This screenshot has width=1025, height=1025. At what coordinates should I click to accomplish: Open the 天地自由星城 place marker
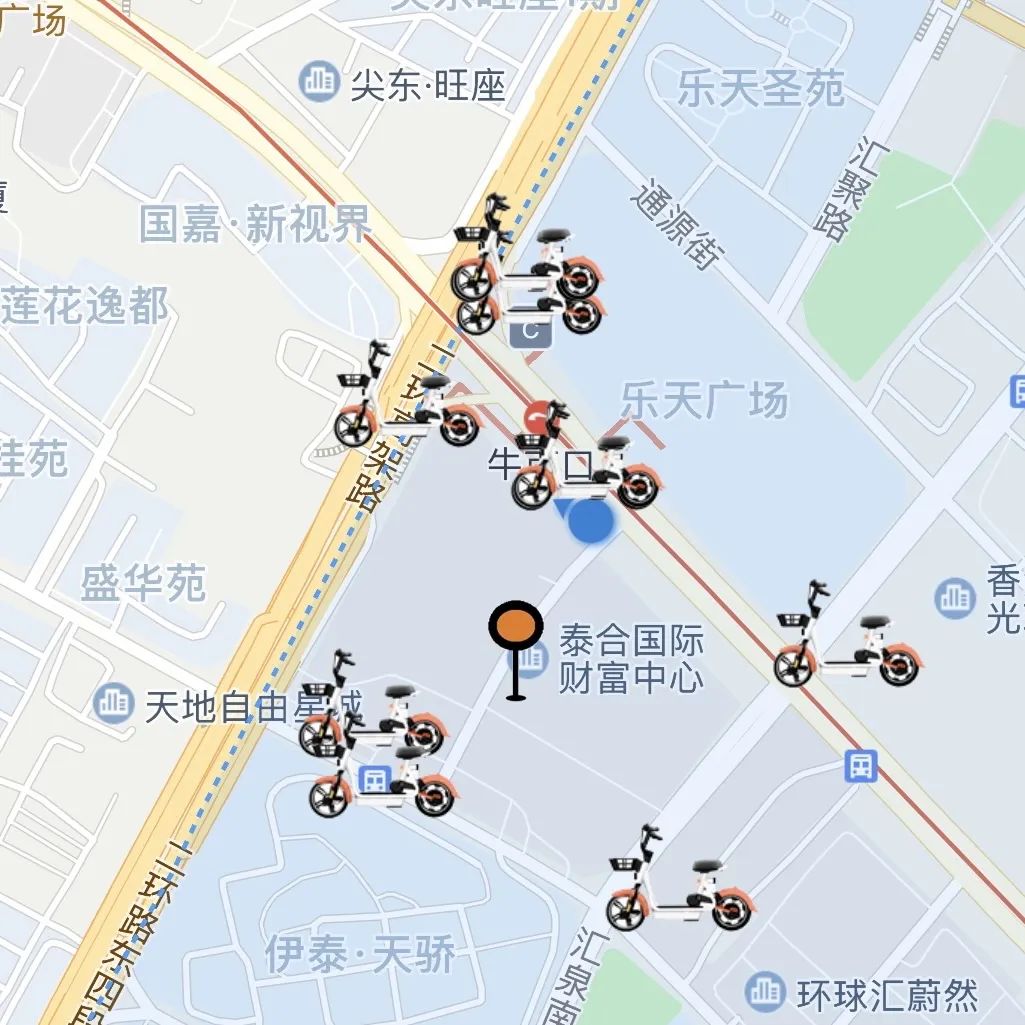coord(114,705)
